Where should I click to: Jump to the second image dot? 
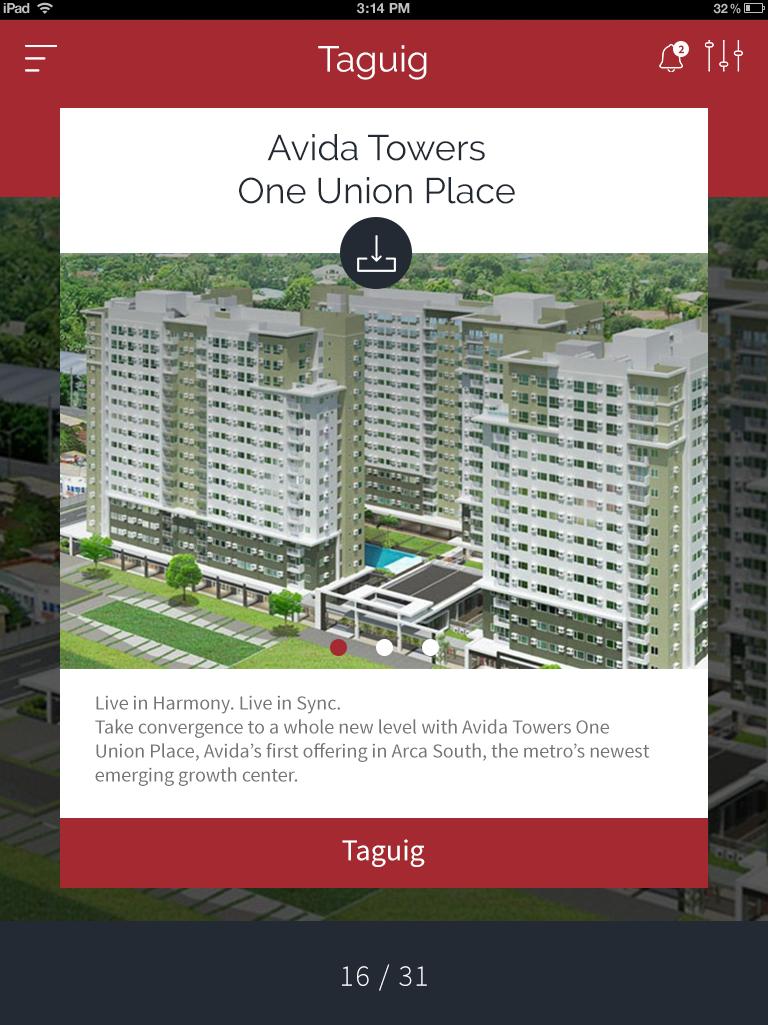[384, 647]
